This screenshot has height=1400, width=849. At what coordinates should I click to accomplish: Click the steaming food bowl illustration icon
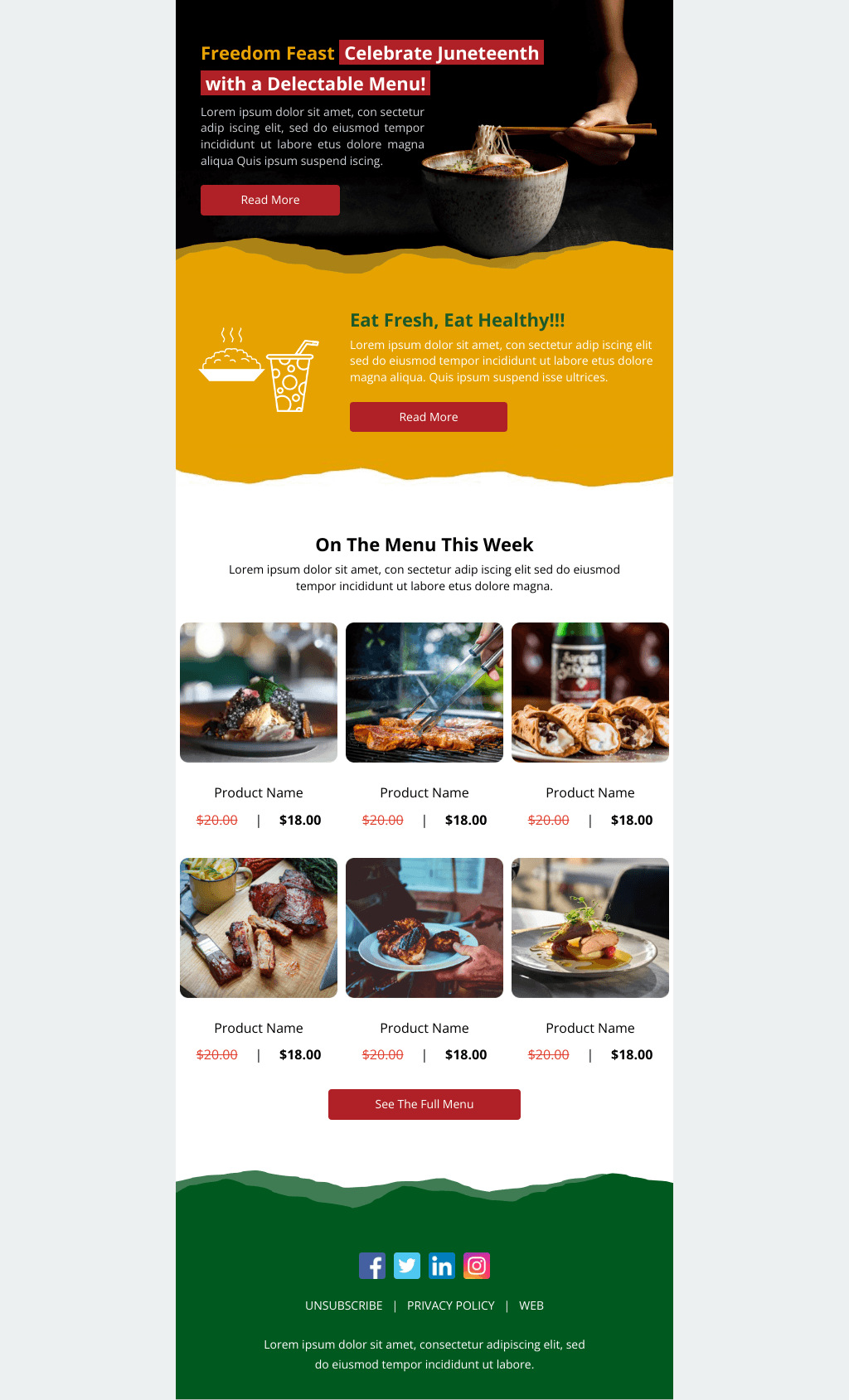(x=229, y=362)
